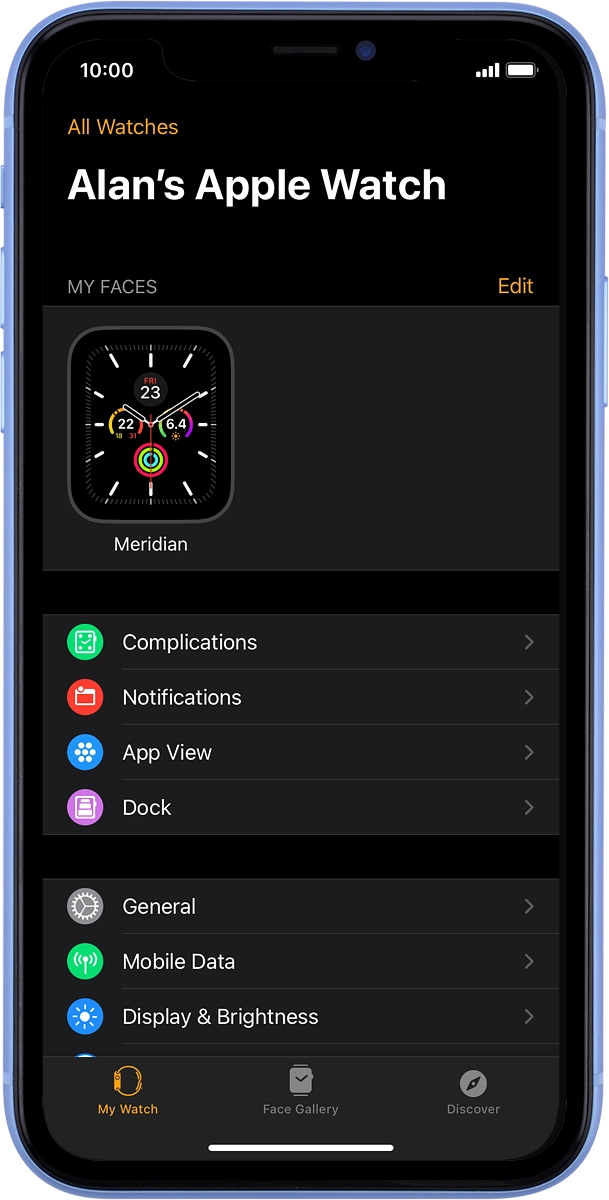The image size is (609, 1200).
Task: Switch to the Face Gallery tab
Action: point(300,1090)
